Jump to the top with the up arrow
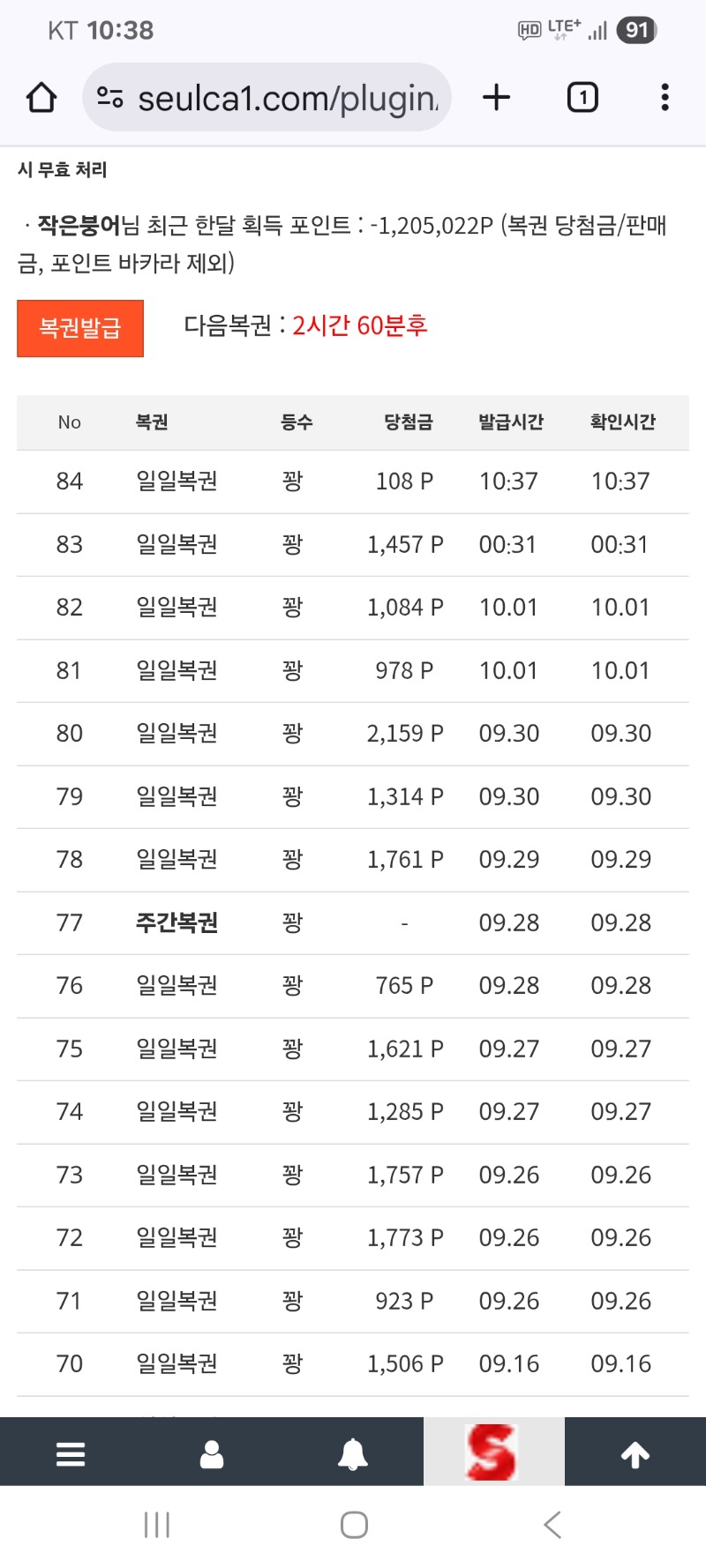 tap(635, 1453)
